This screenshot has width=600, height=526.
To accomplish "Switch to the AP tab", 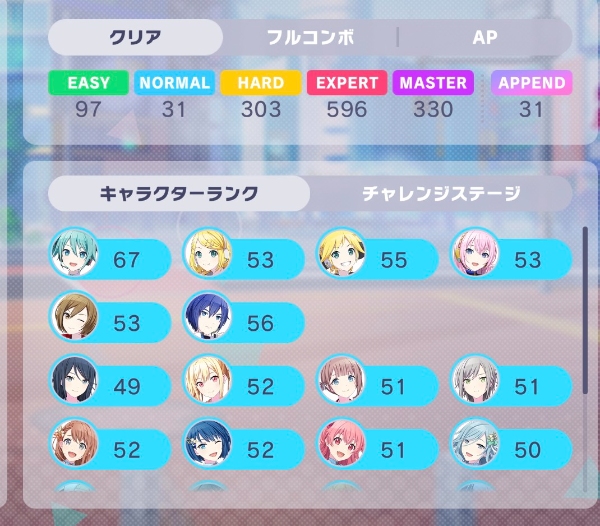I will tap(485, 38).
